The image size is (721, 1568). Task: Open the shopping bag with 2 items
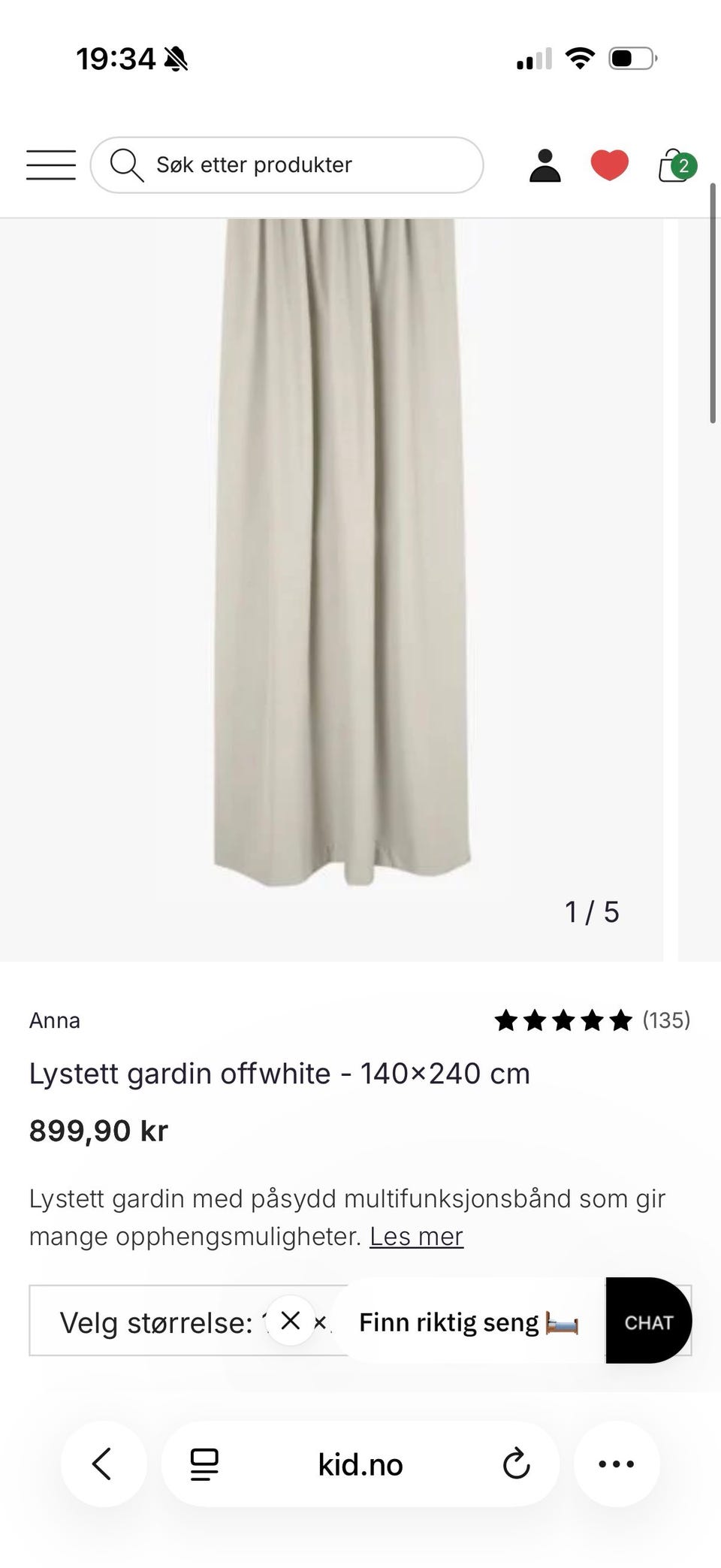click(674, 165)
